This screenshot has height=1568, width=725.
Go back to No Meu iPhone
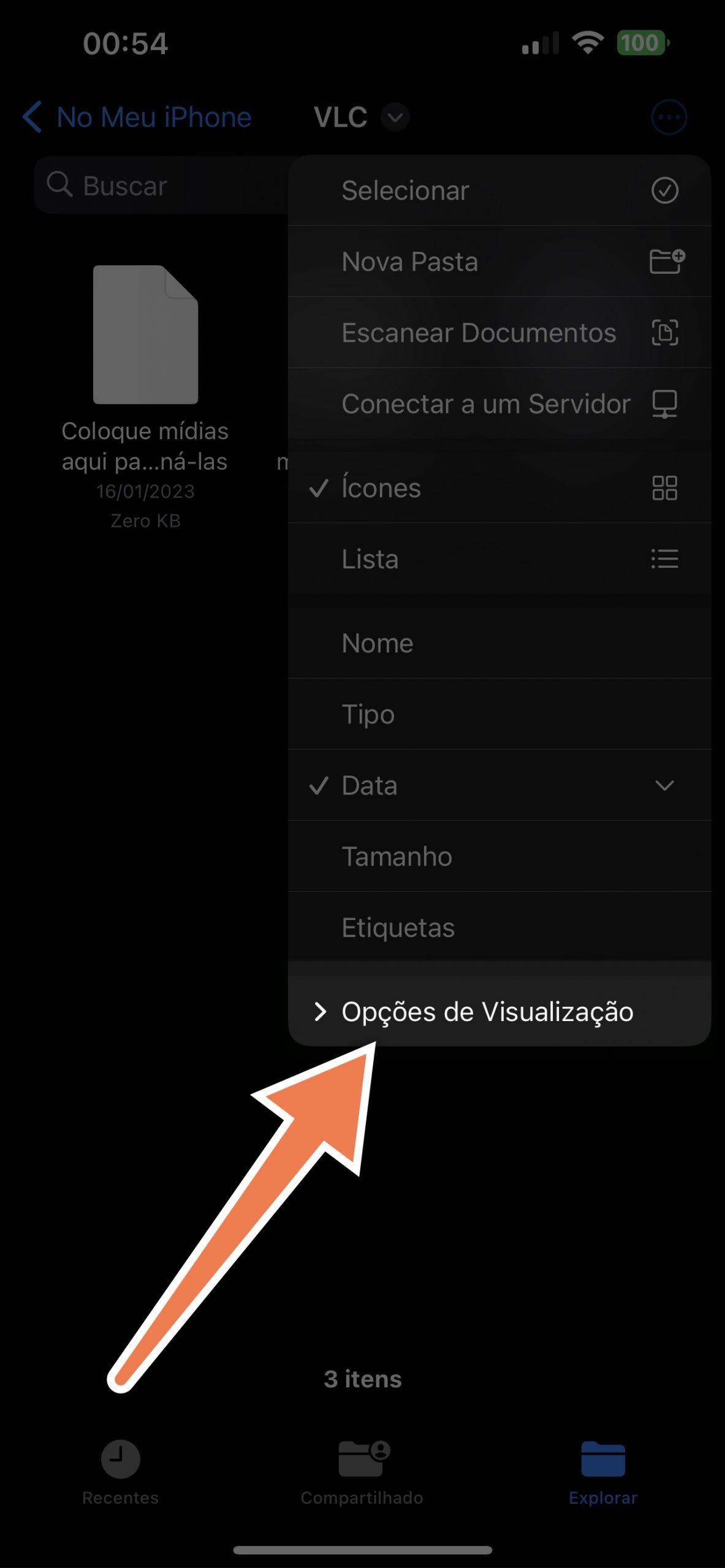137,117
